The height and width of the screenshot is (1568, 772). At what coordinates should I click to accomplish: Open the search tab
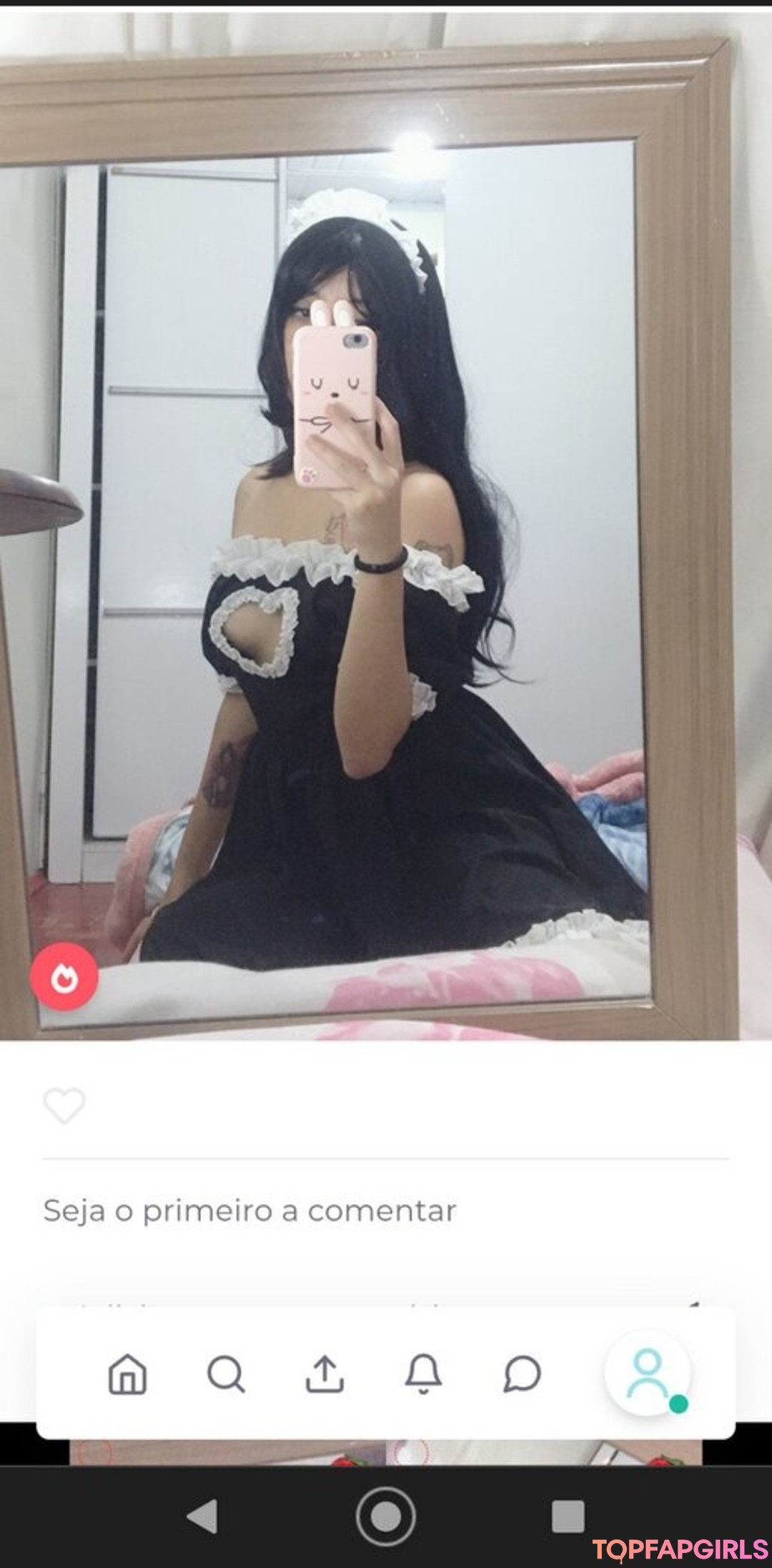[x=226, y=1374]
